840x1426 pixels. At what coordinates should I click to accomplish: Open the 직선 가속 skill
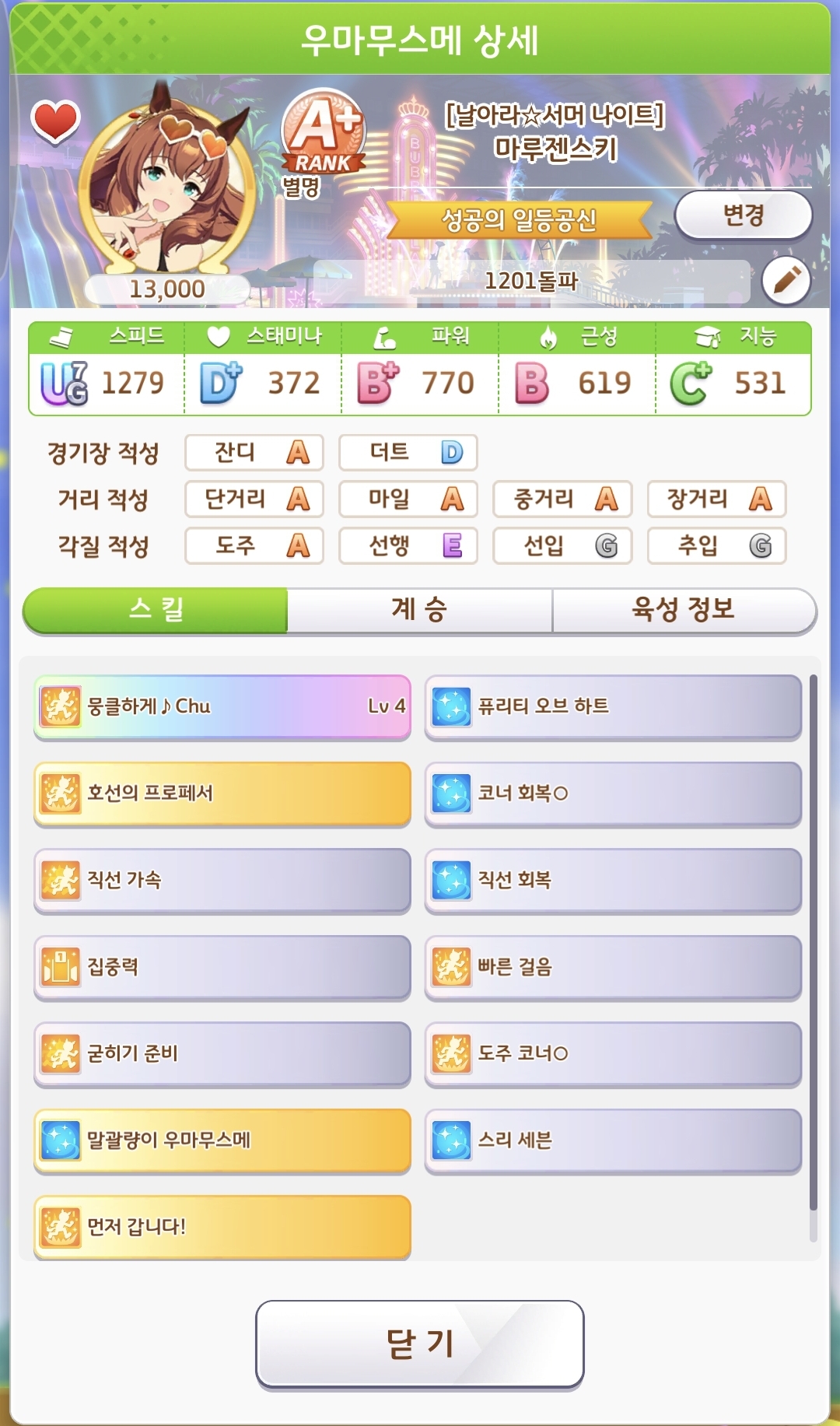click(x=222, y=880)
